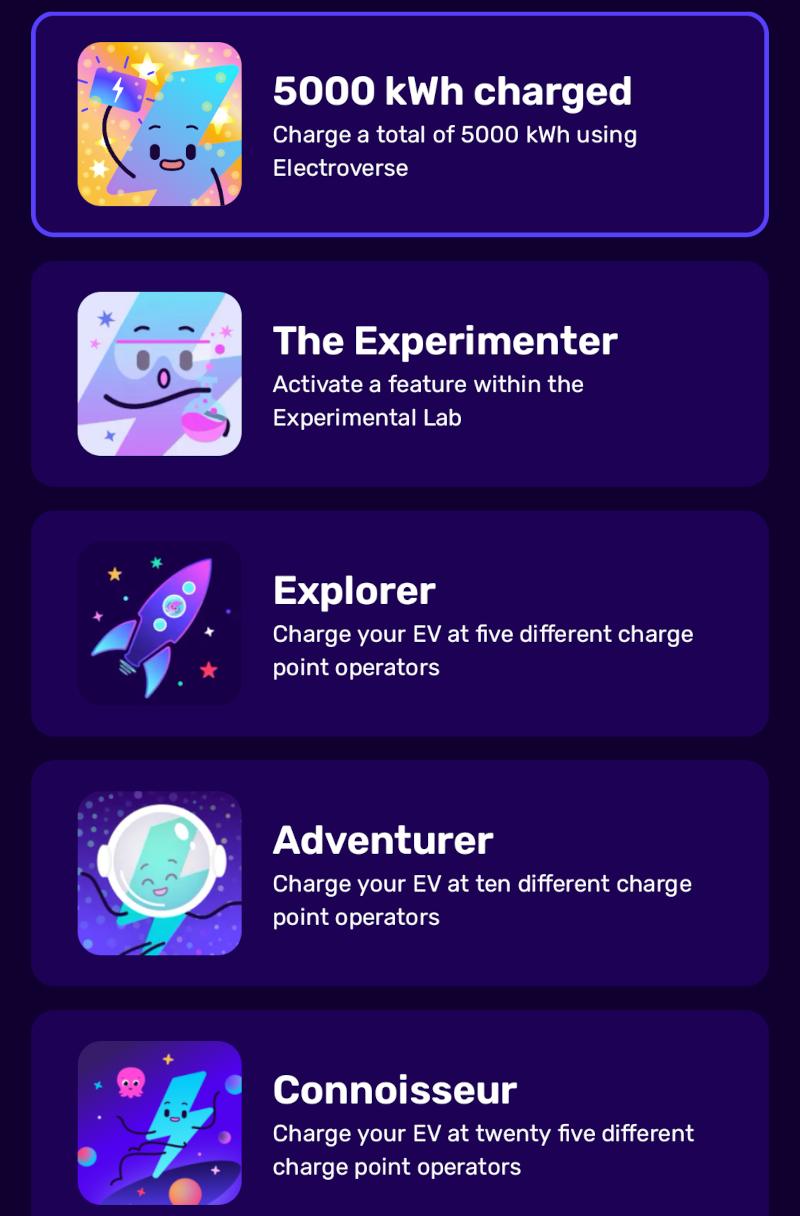Click The Experimenter potion badge icon

point(160,372)
